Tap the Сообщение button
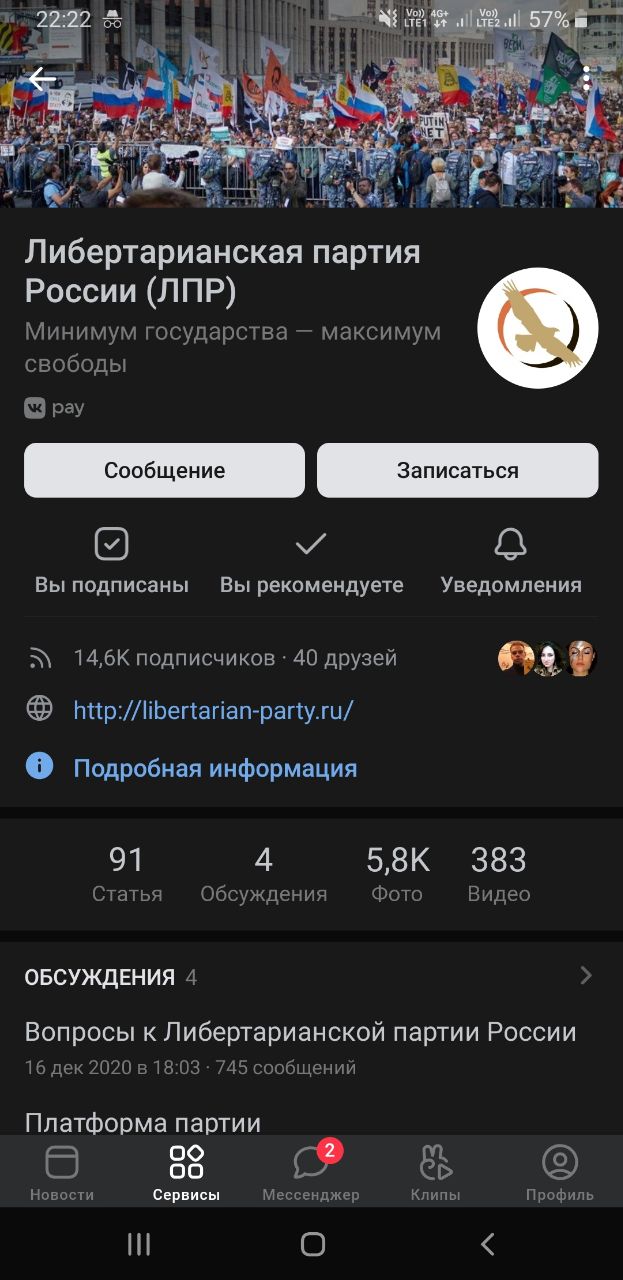623x1280 pixels. (x=164, y=470)
